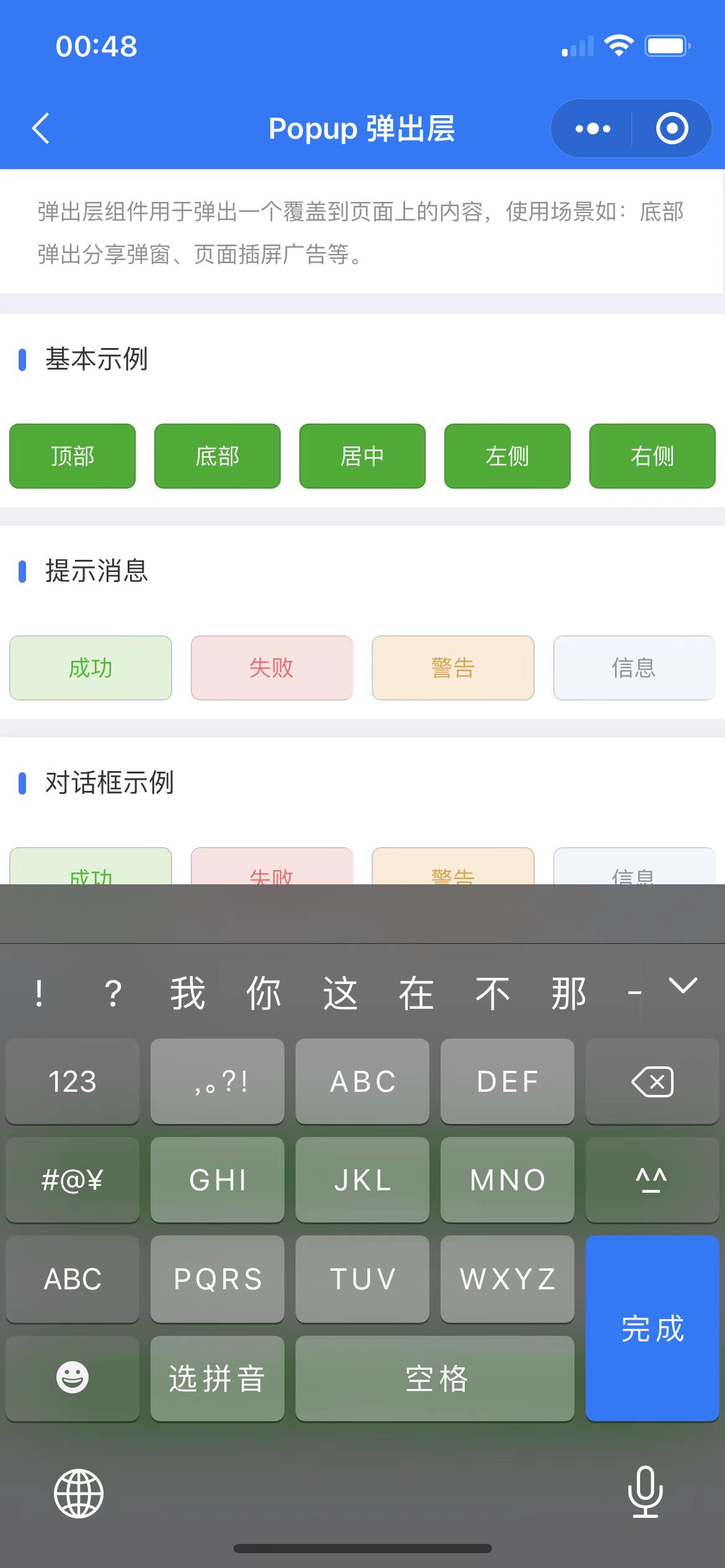The width and height of the screenshot is (725, 1568).
Task: Open the 左侧 left-side popup
Action: coord(507,456)
